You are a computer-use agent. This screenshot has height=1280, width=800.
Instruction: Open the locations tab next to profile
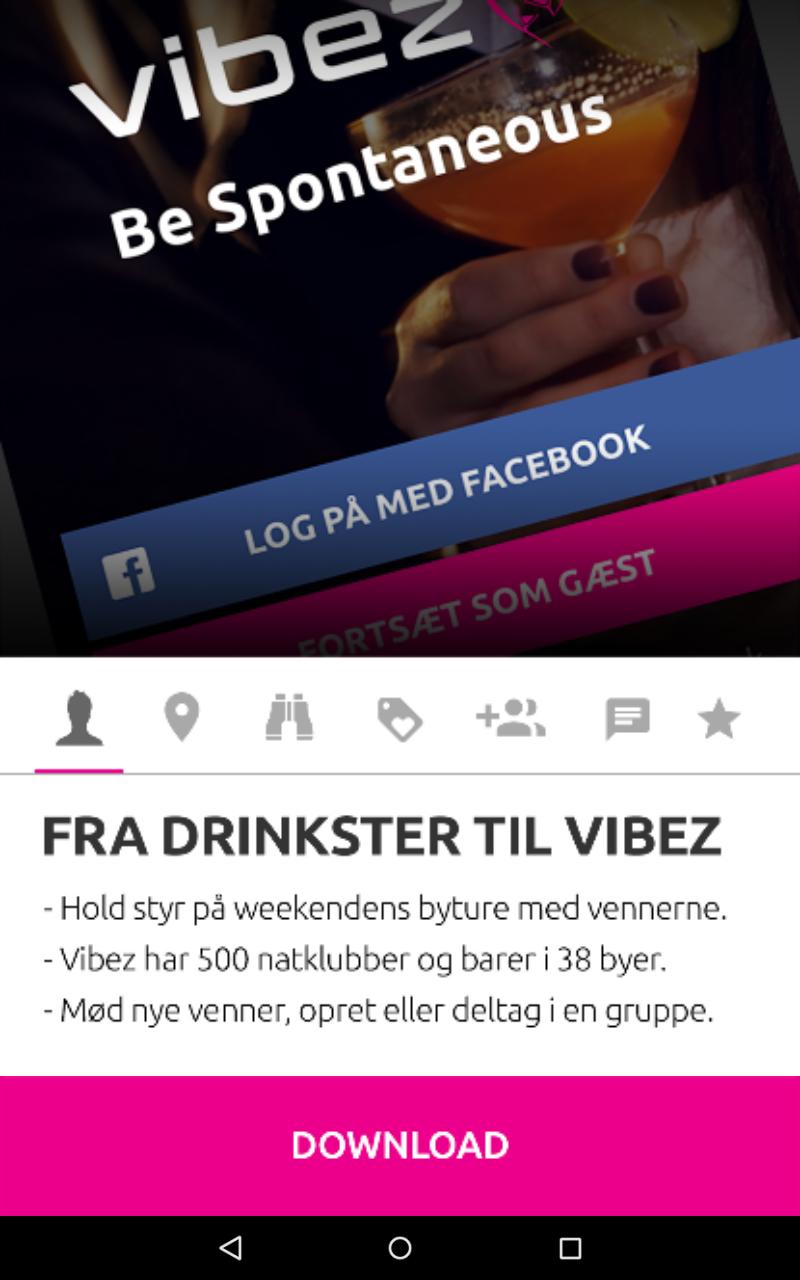pos(181,718)
